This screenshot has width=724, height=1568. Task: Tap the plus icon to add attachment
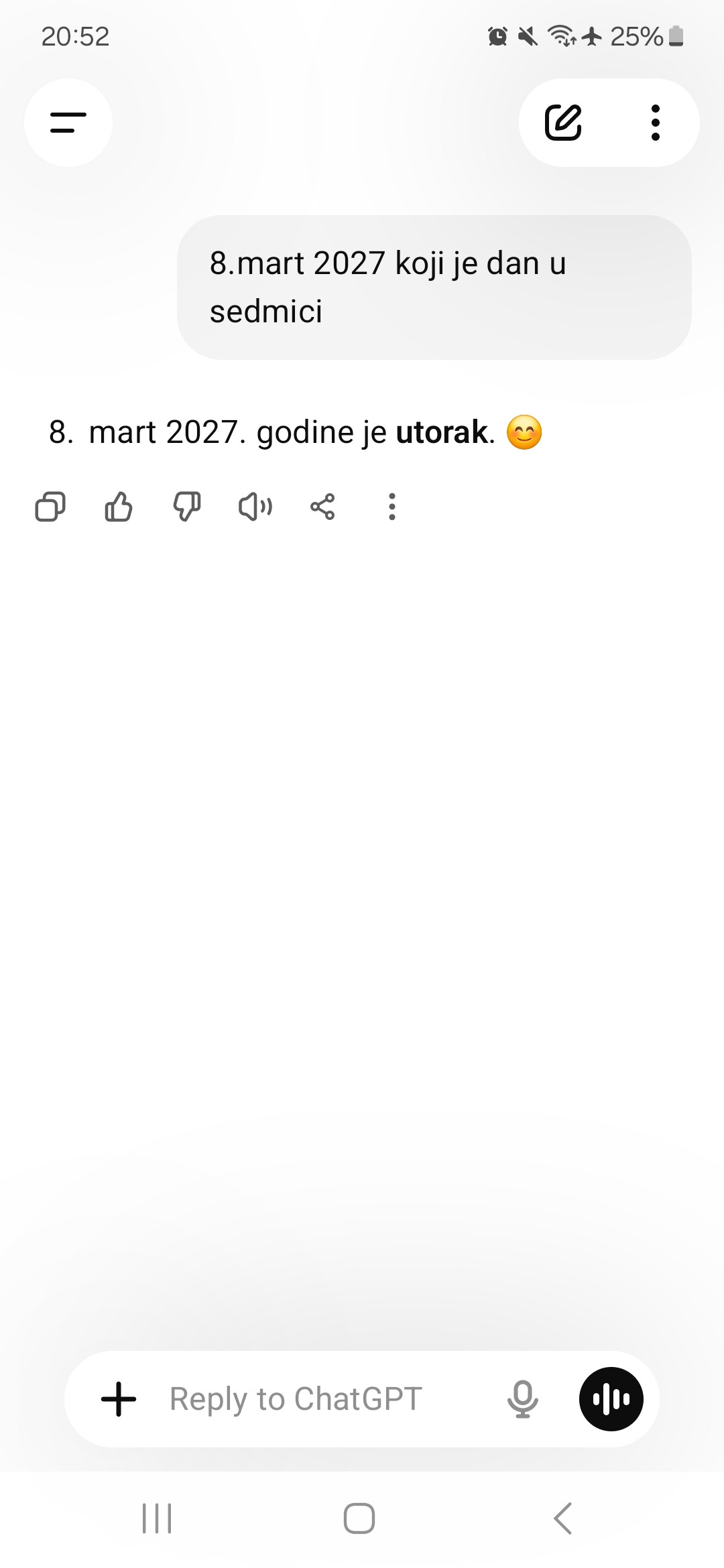click(x=119, y=1399)
